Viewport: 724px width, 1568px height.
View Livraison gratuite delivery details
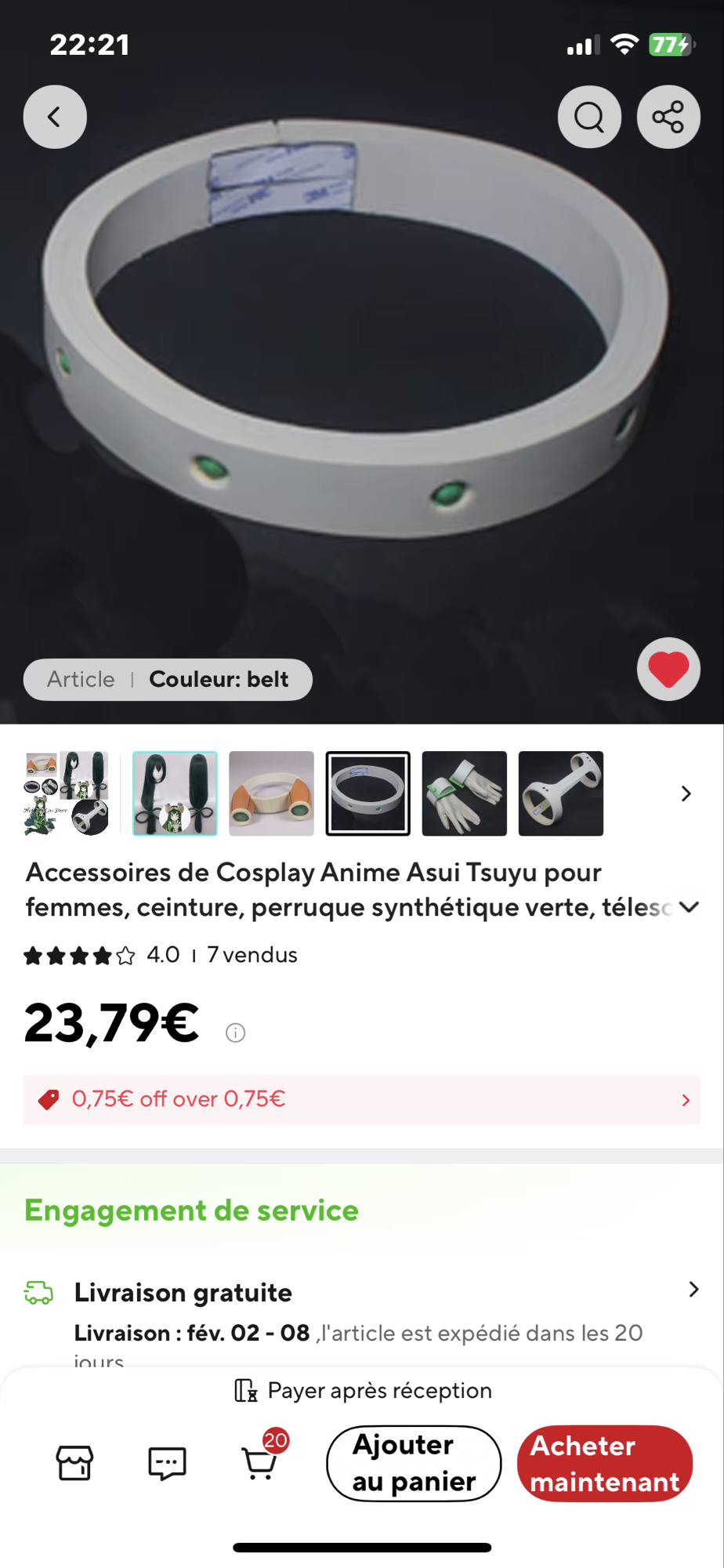click(x=693, y=1290)
